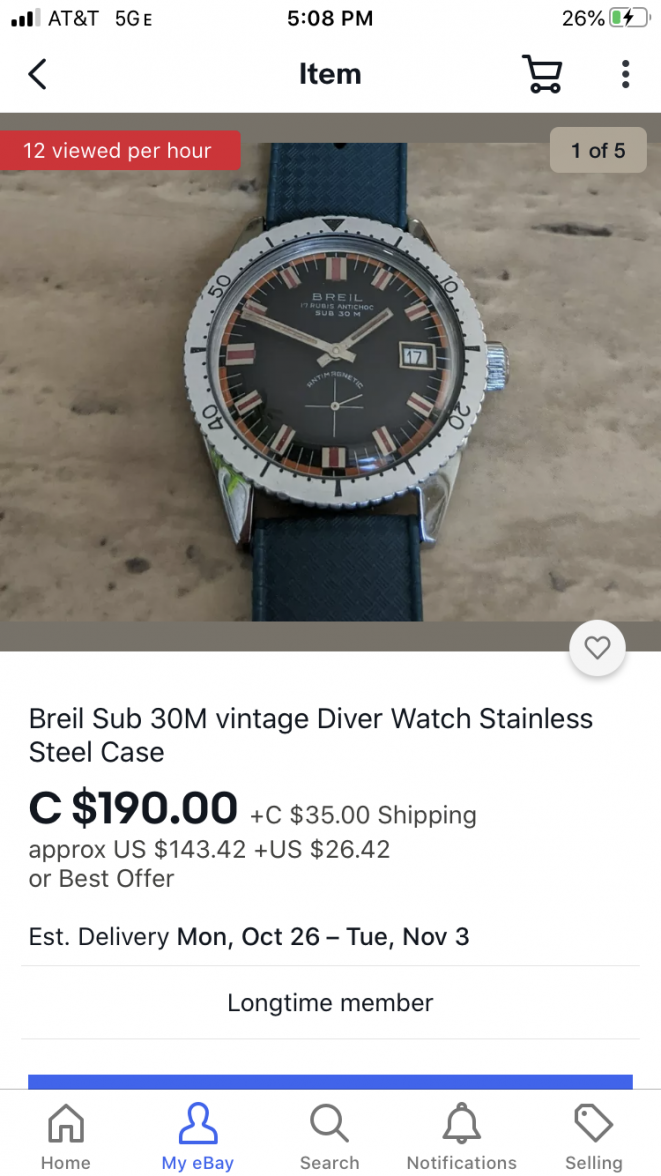Add this watch to watchlist with heart
The image size is (661, 1176).
click(x=597, y=648)
